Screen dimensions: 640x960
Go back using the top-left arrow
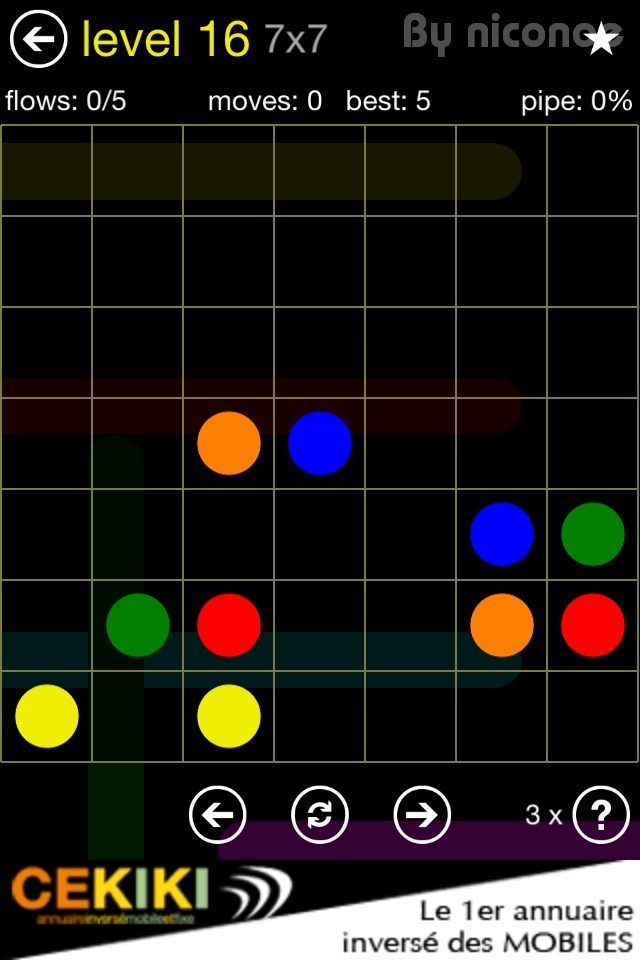pyautogui.click(x=38, y=40)
